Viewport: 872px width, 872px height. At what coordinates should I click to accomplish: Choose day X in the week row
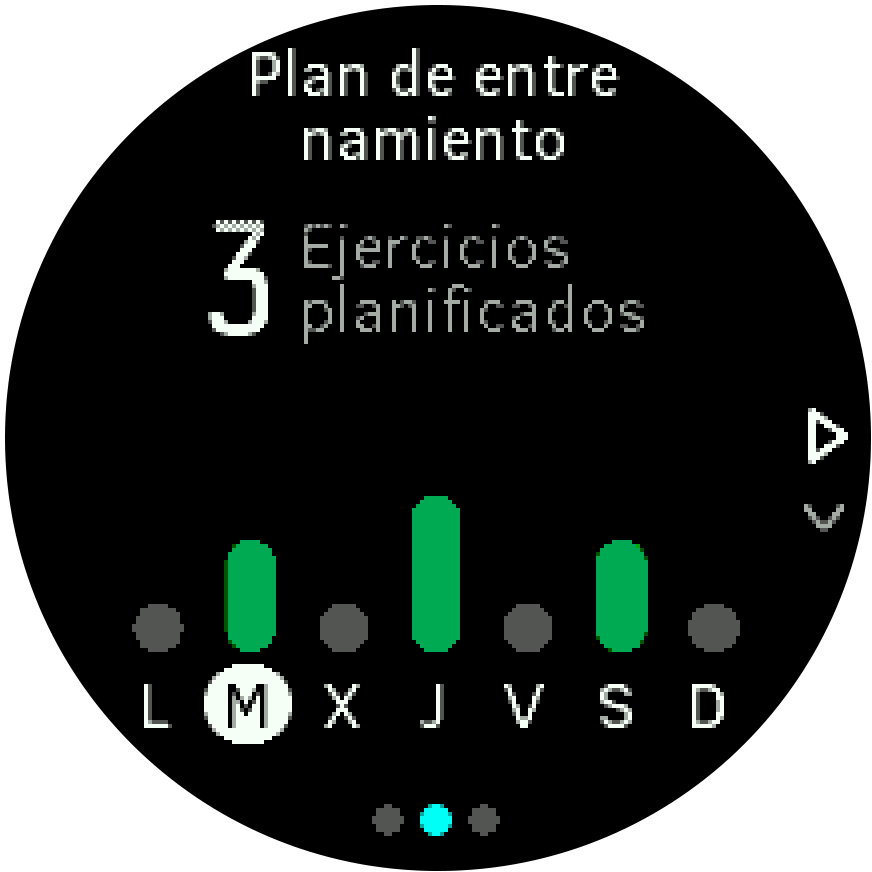(342, 707)
